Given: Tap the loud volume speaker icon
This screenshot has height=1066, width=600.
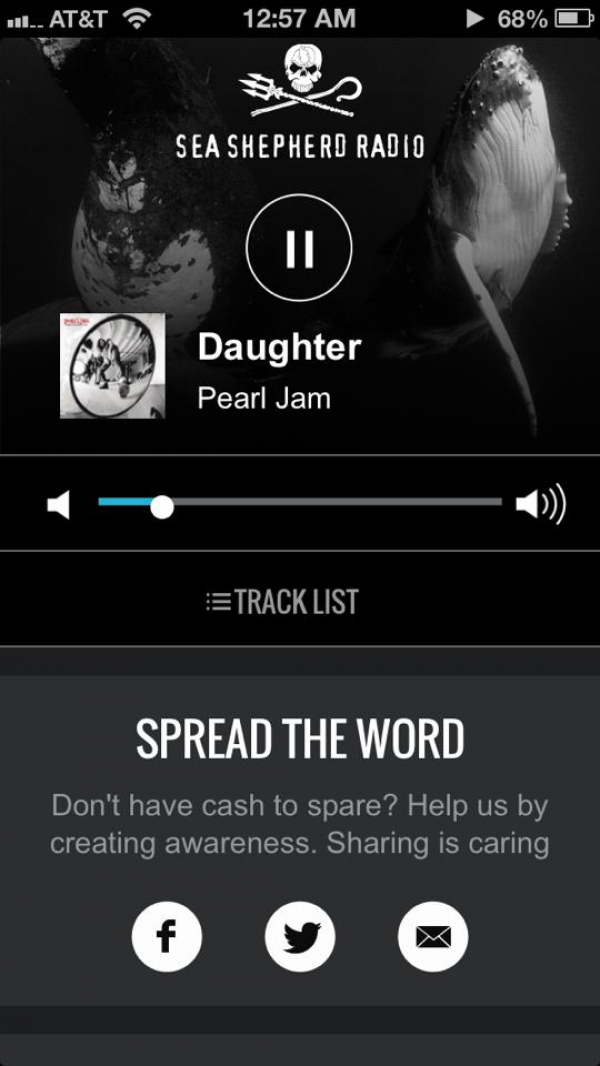Looking at the screenshot, I should (x=540, y=506).
